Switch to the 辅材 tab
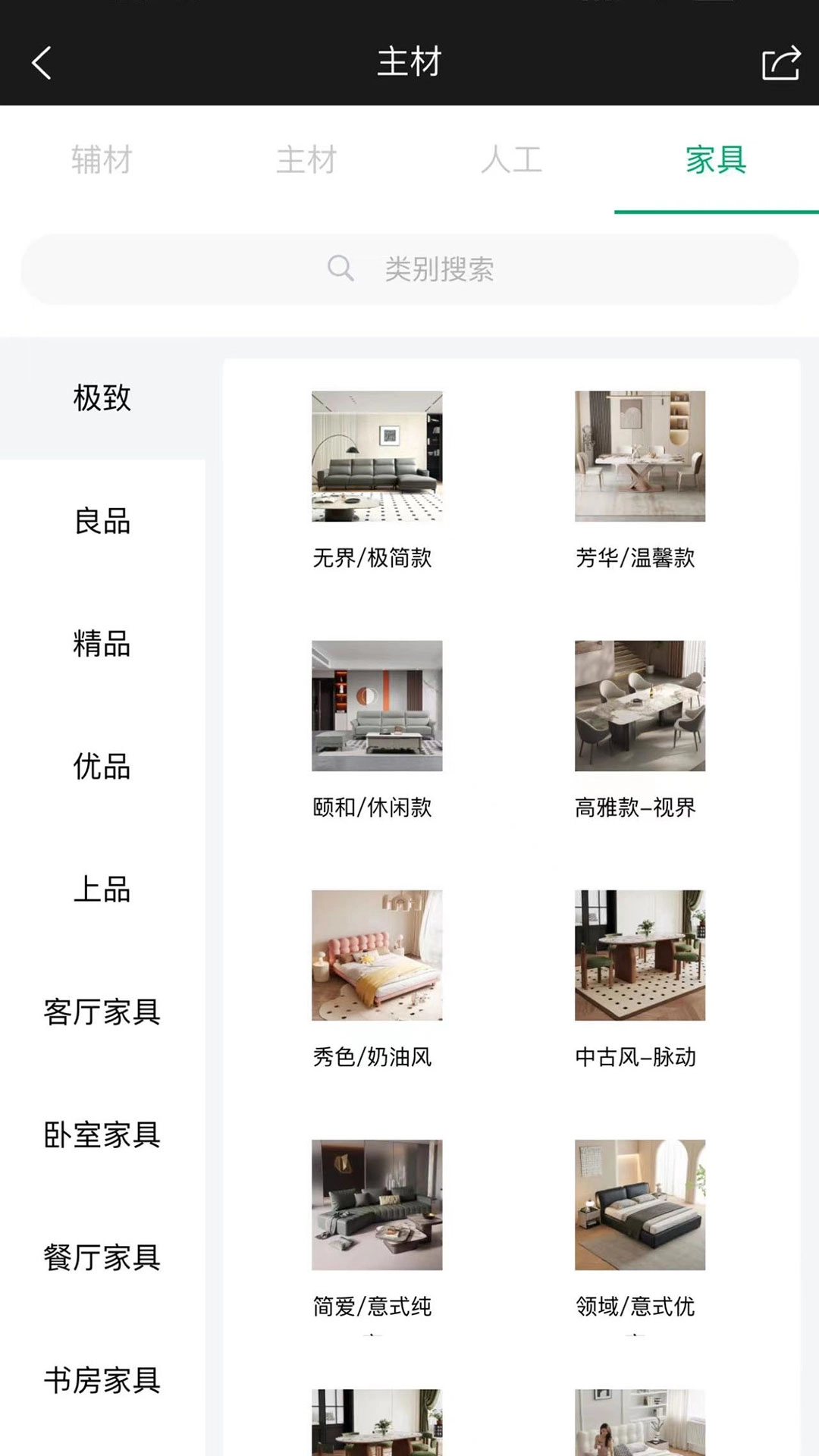This screenshot has height=1456, width=819. 101,160
